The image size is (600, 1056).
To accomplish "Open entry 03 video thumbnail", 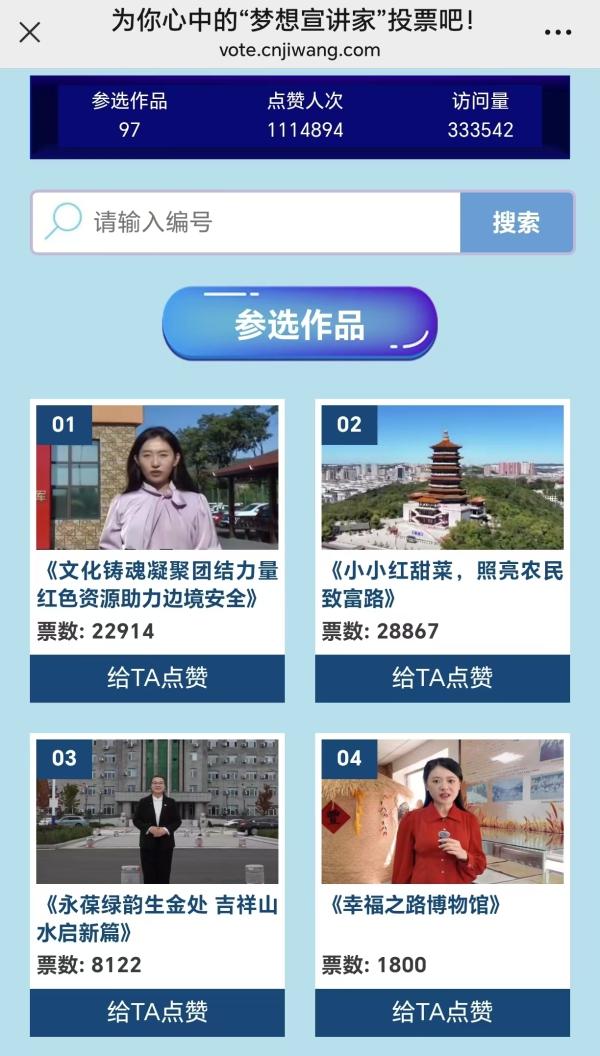I will pos(157,811).
